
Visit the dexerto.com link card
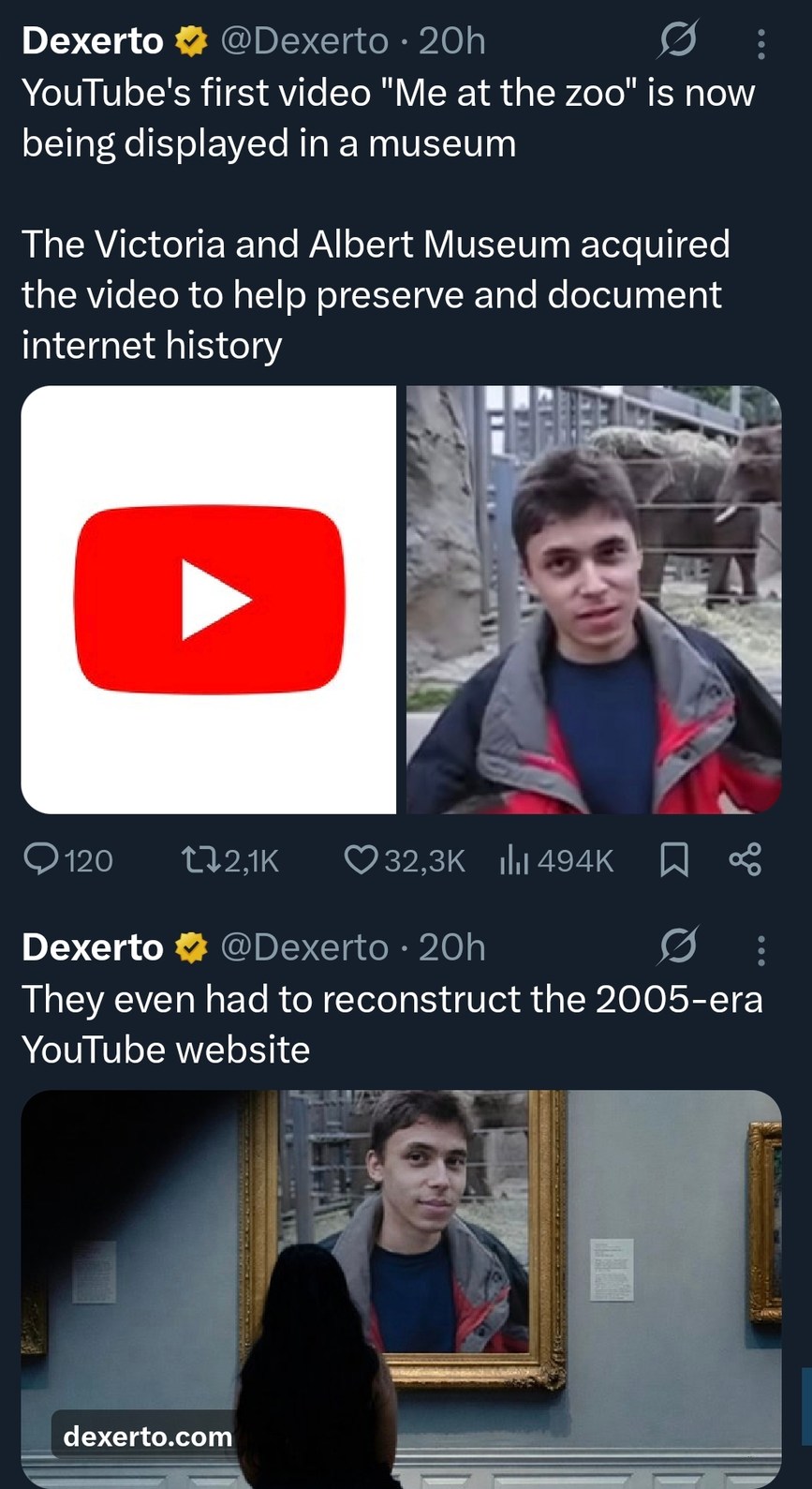(146, 1435)
